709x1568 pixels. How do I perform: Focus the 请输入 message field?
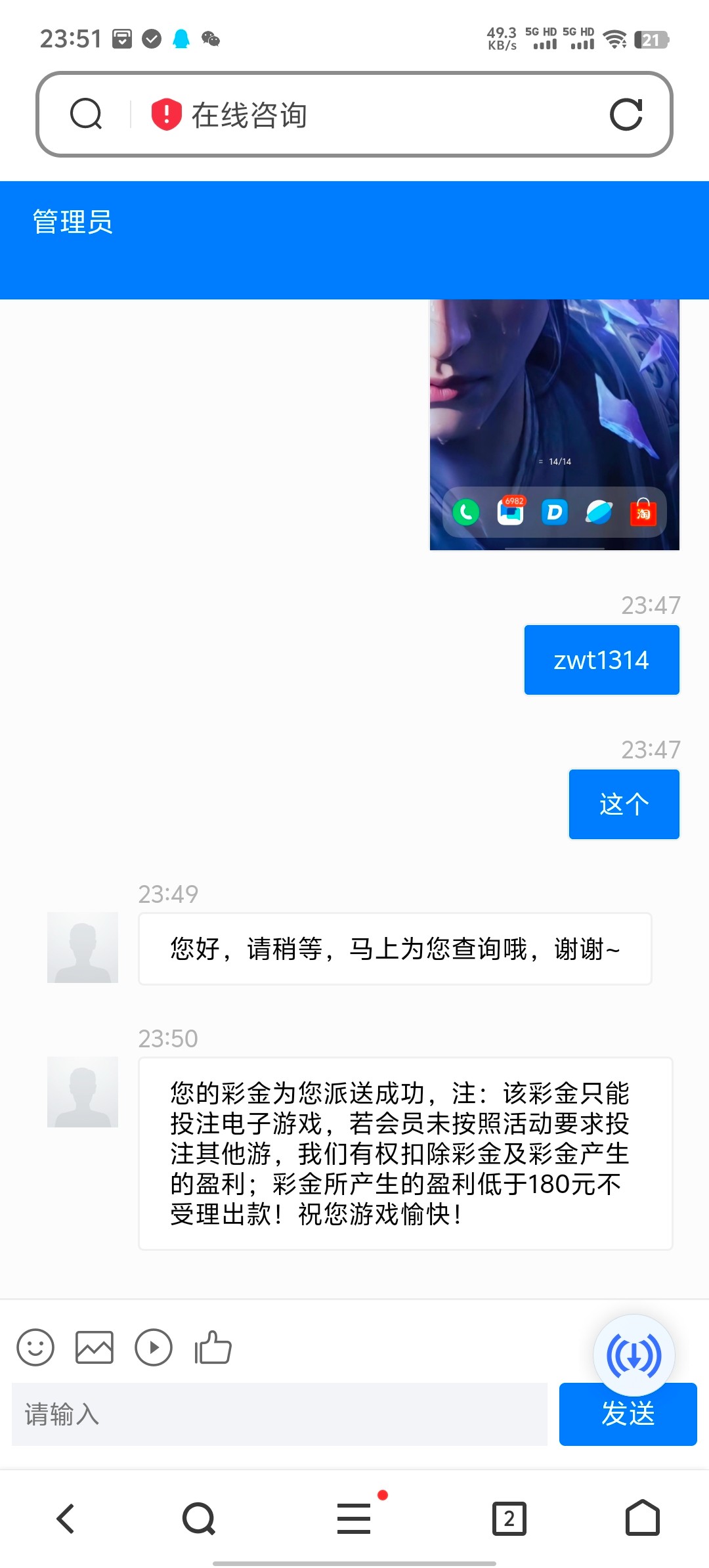coord(280,1414)
